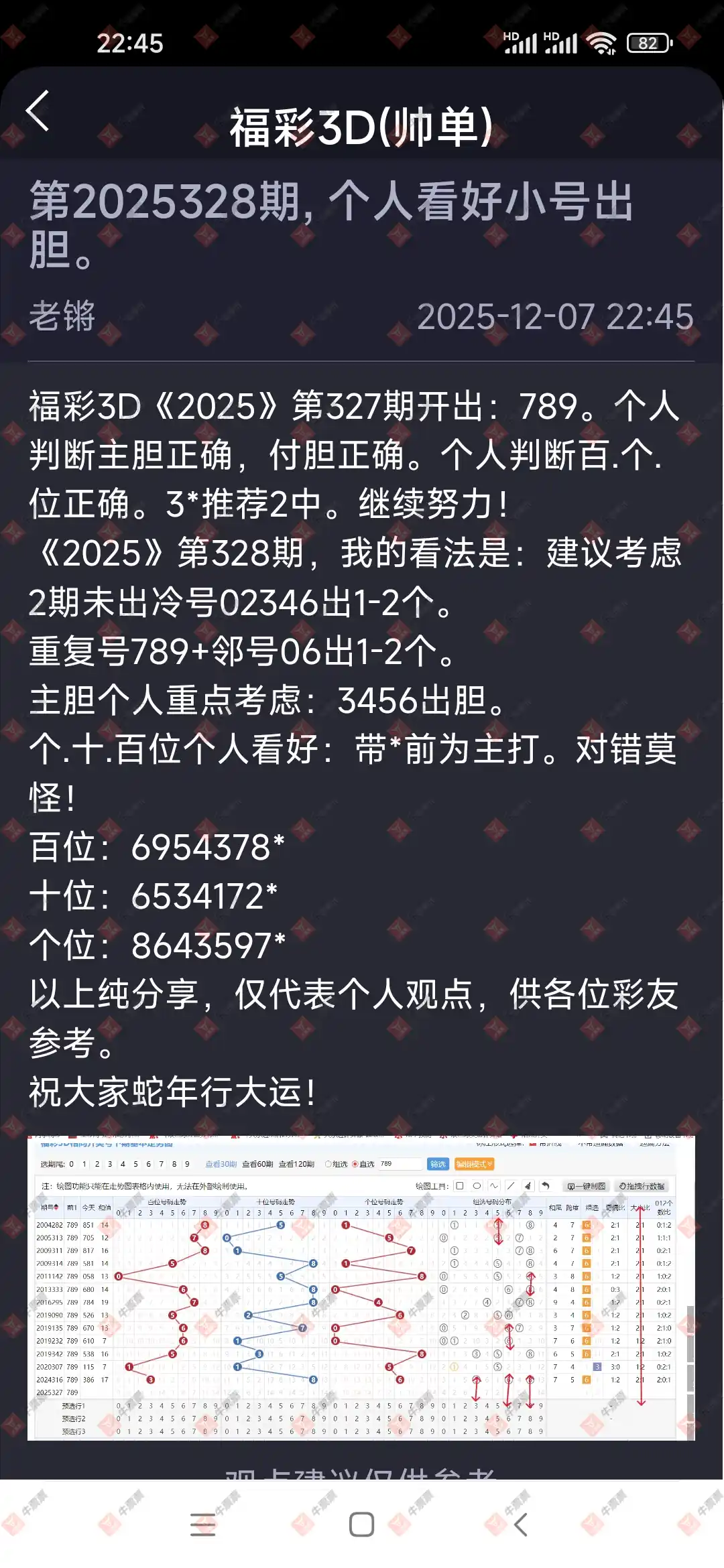Open recent apps from the navigation bar

point(202,1524)
